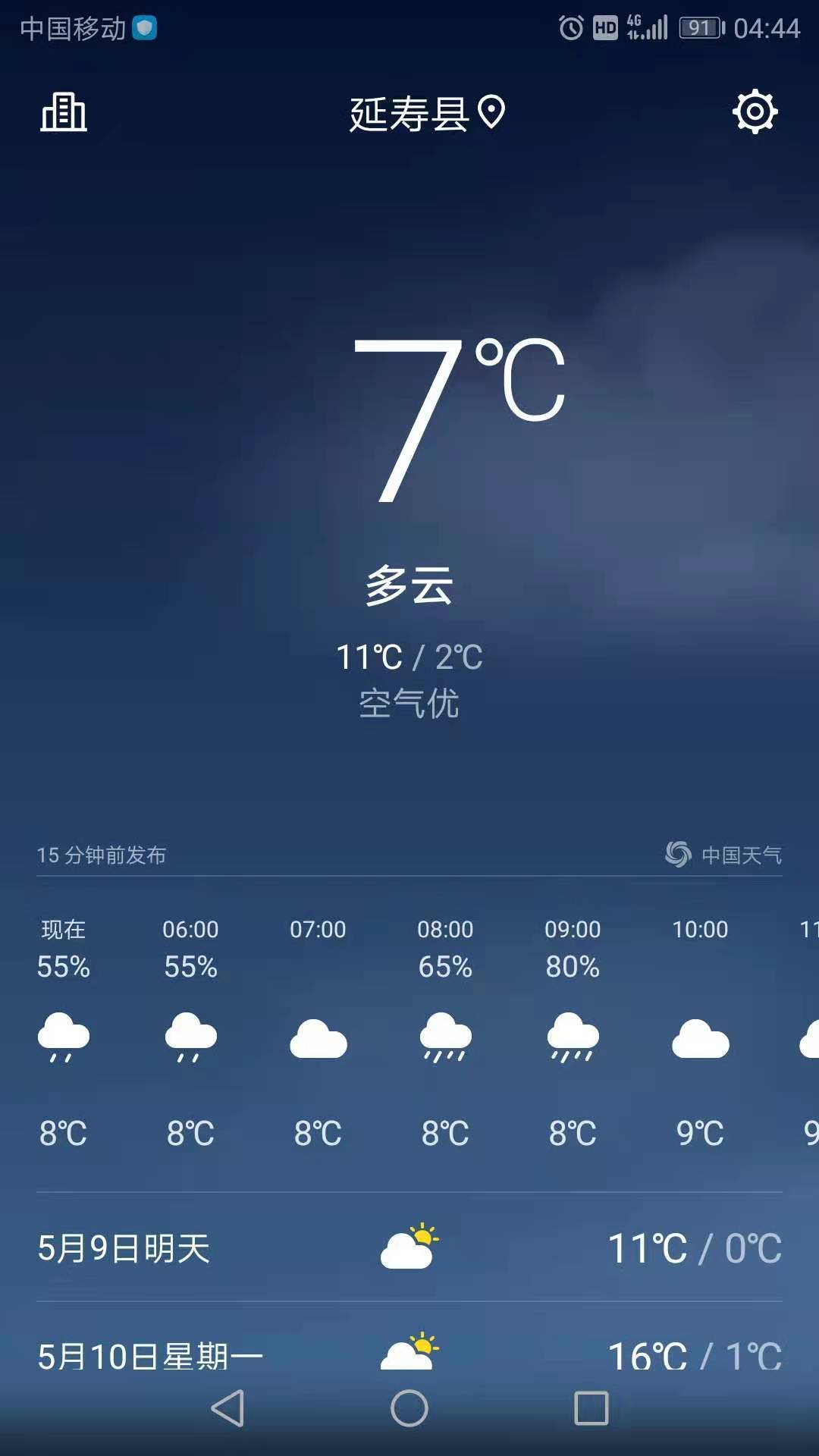This screenshot has width=819, height=1456.
Task: Open weather settings gear
Action: pyautogui.click(x=755, y=112)
